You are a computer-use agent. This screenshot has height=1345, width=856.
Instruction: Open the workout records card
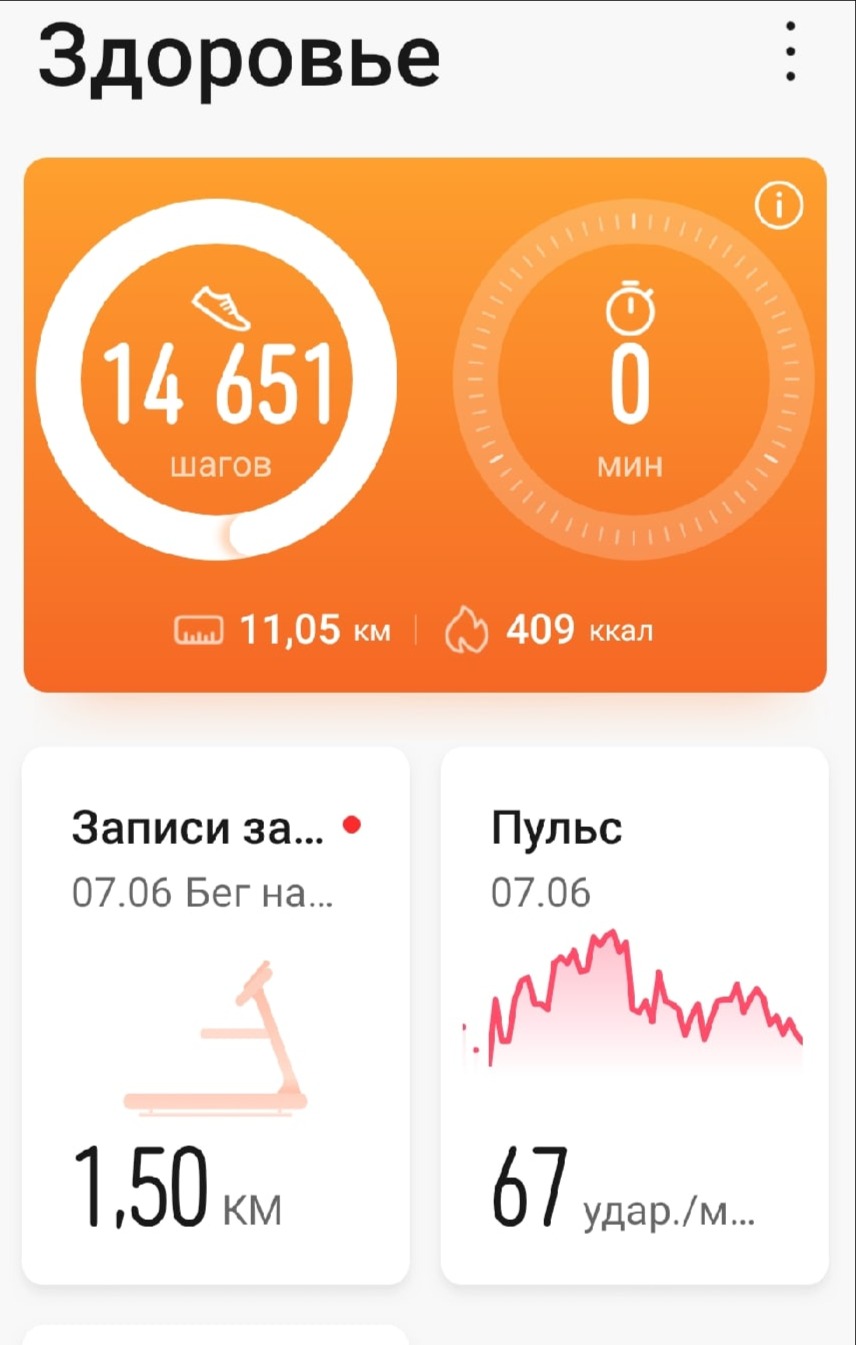[x=215, y=1015]
